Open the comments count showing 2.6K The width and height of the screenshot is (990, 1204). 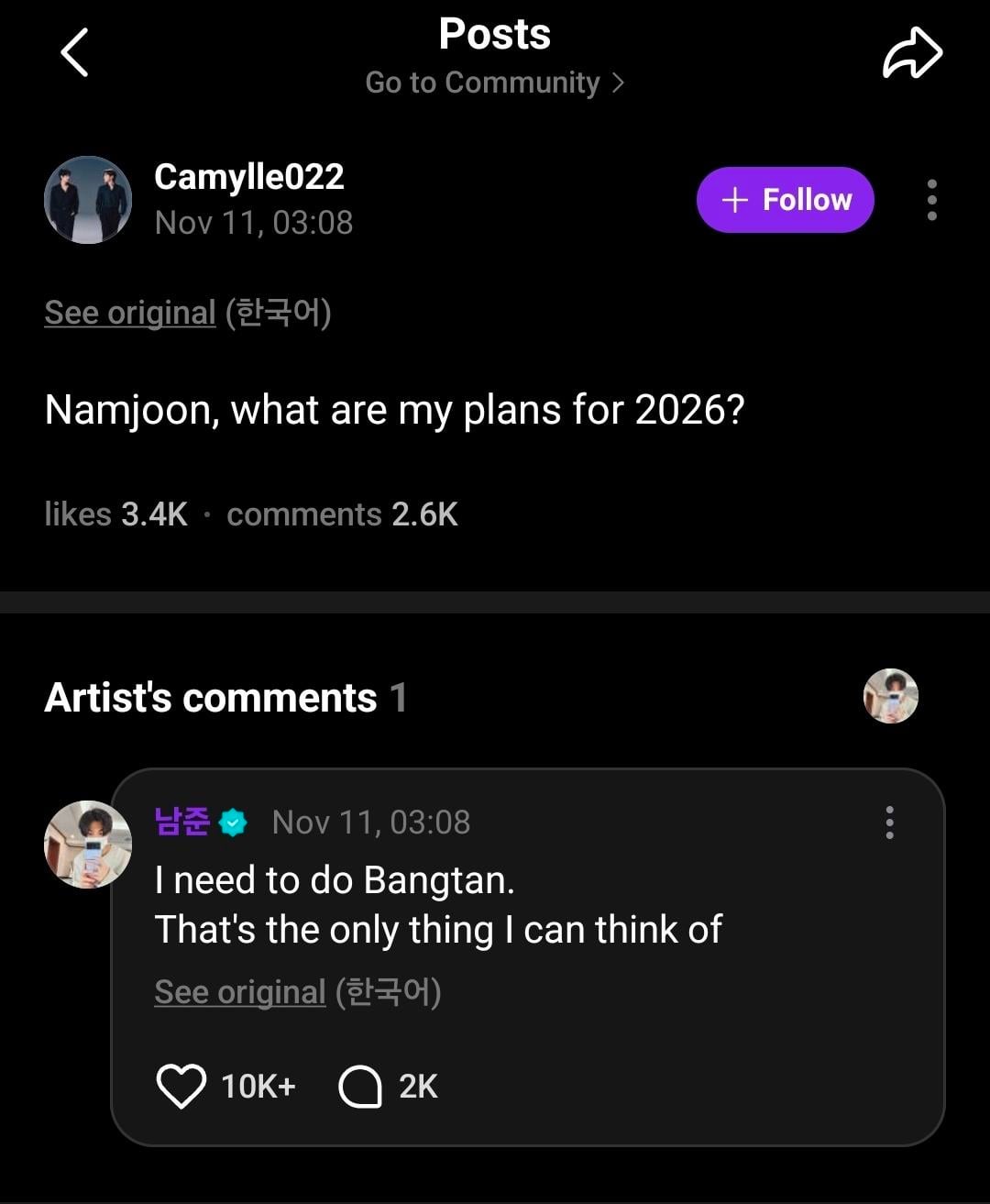341,514
